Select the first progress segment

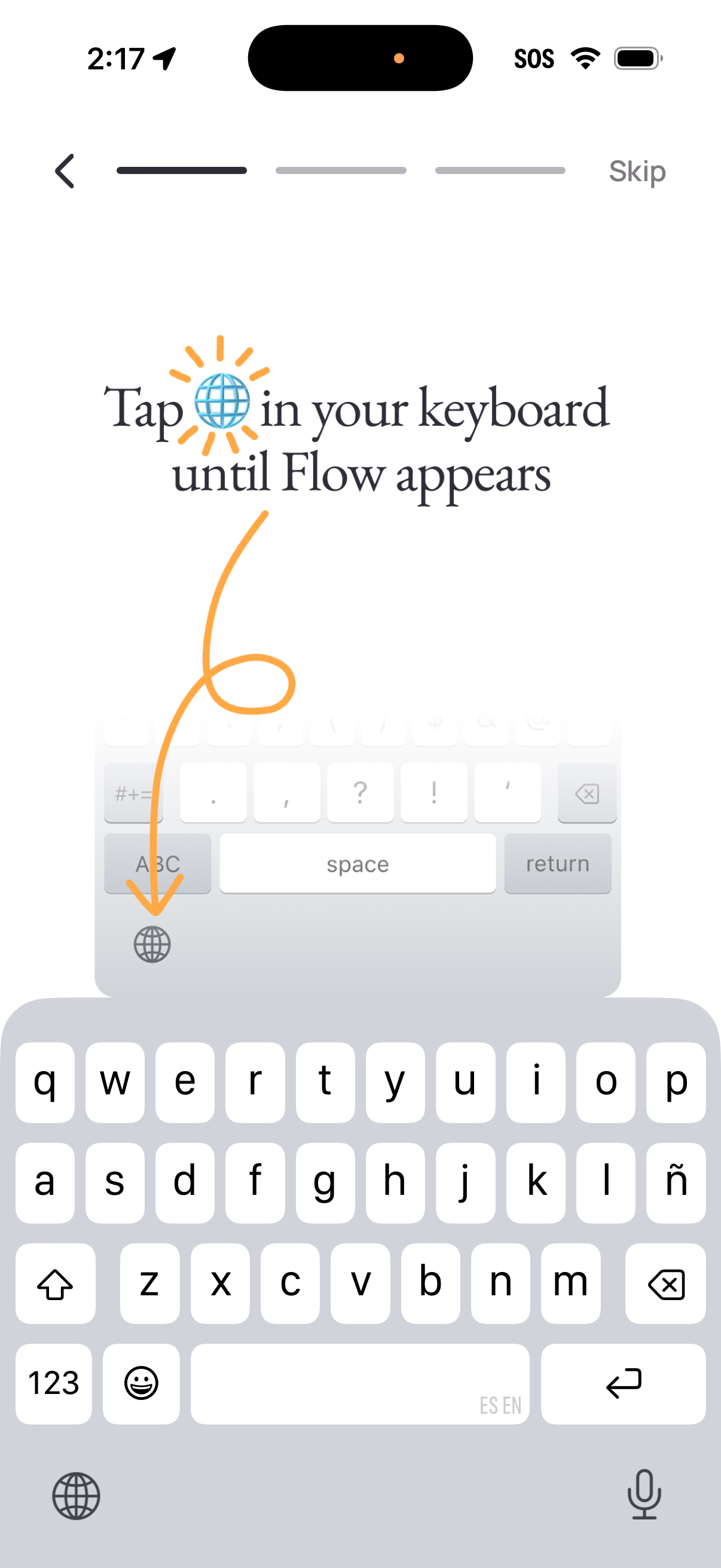coord(182,170)
